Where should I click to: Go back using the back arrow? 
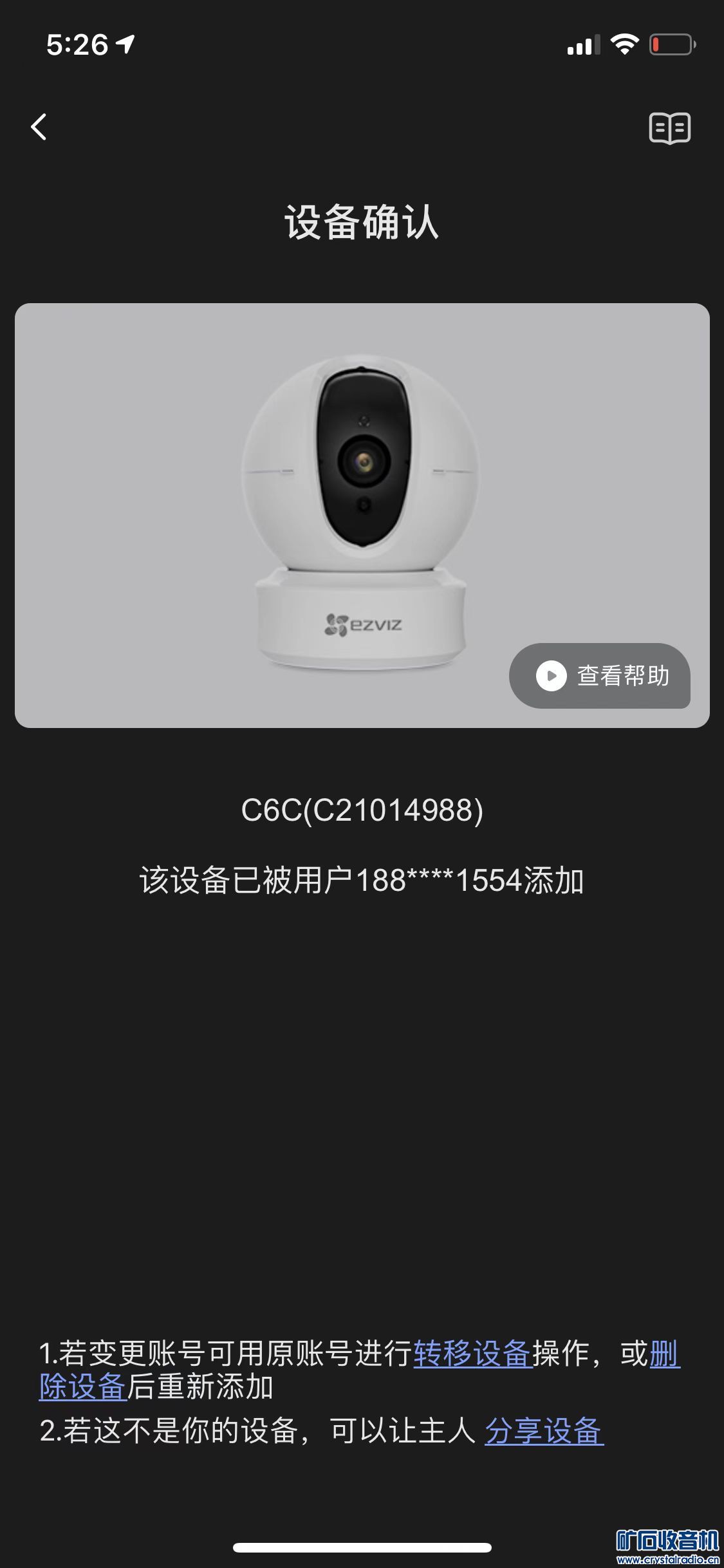[39, 127]
